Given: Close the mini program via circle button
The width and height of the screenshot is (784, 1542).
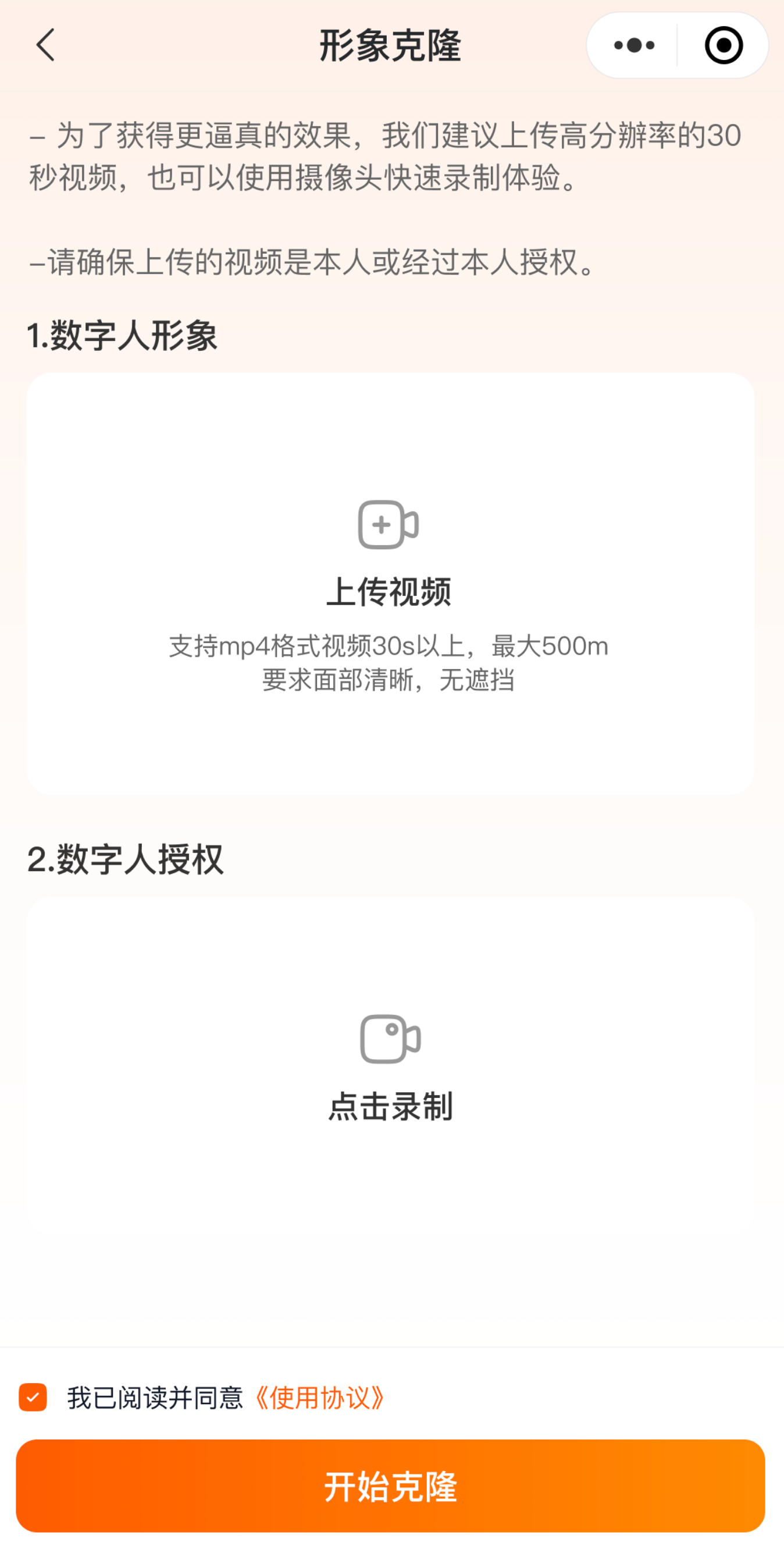Looking at the screenshot, I should 724,45.
